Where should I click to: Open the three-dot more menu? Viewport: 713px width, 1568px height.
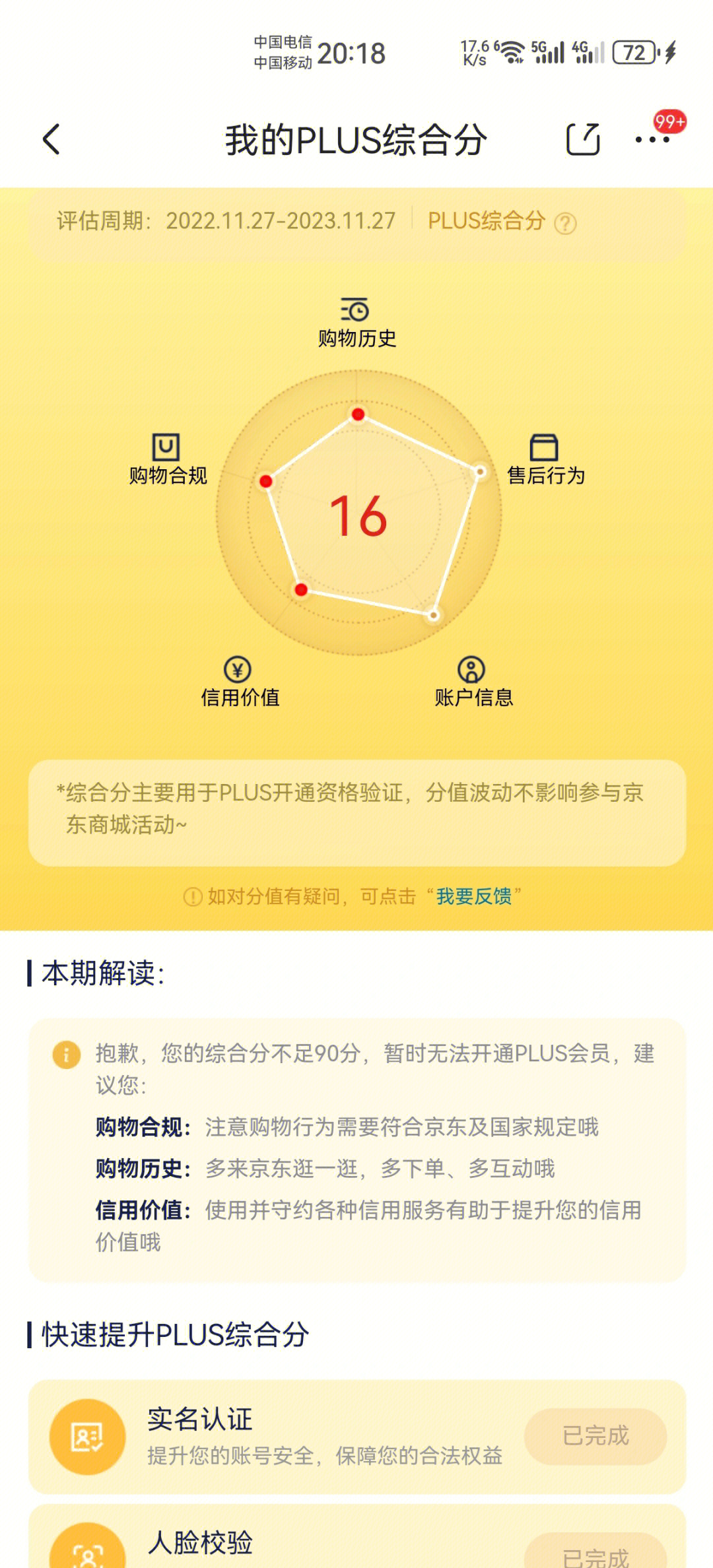652,140
